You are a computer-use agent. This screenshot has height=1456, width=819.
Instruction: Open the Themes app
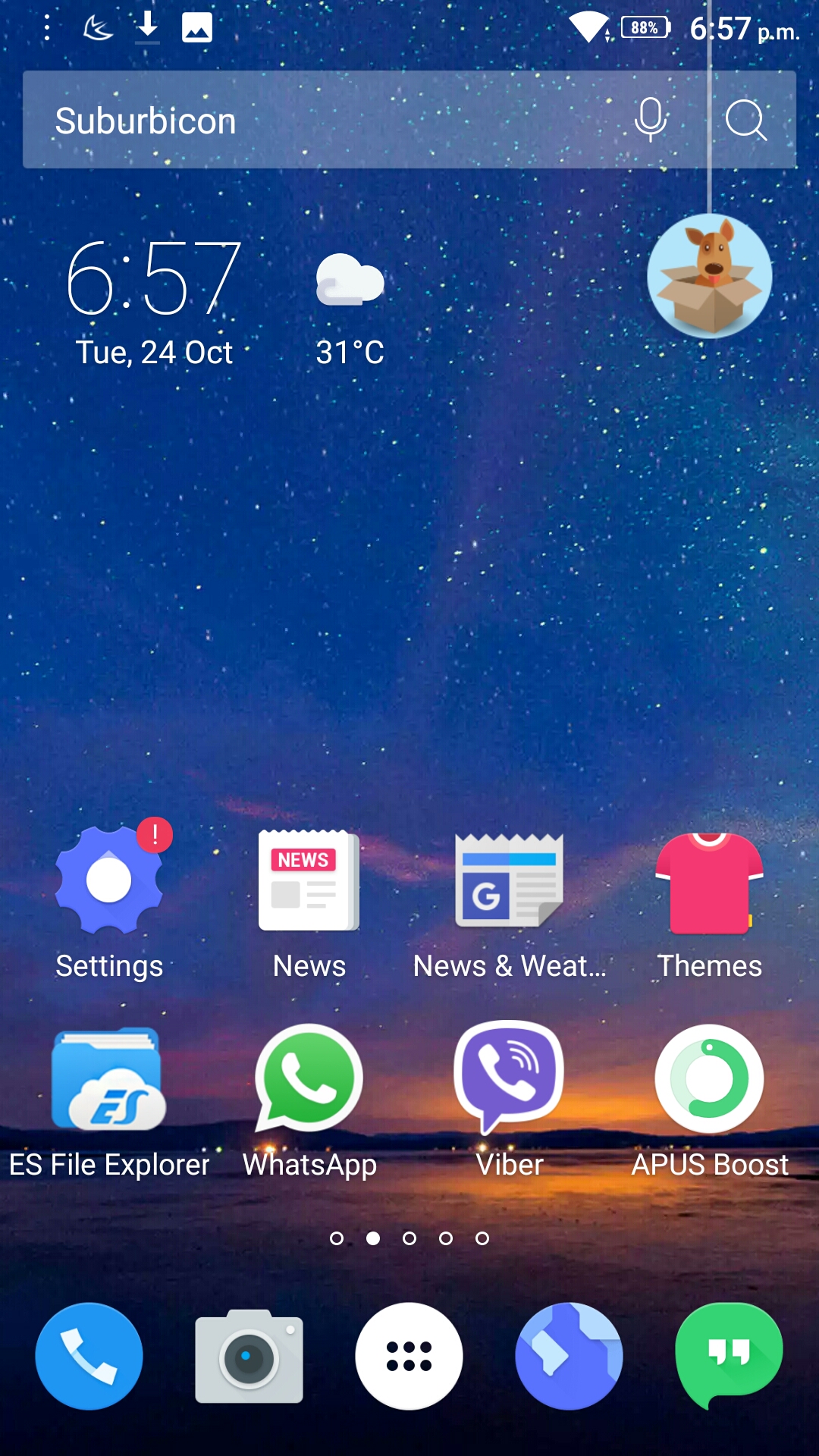pyautogui.click(x=709, y=883)
